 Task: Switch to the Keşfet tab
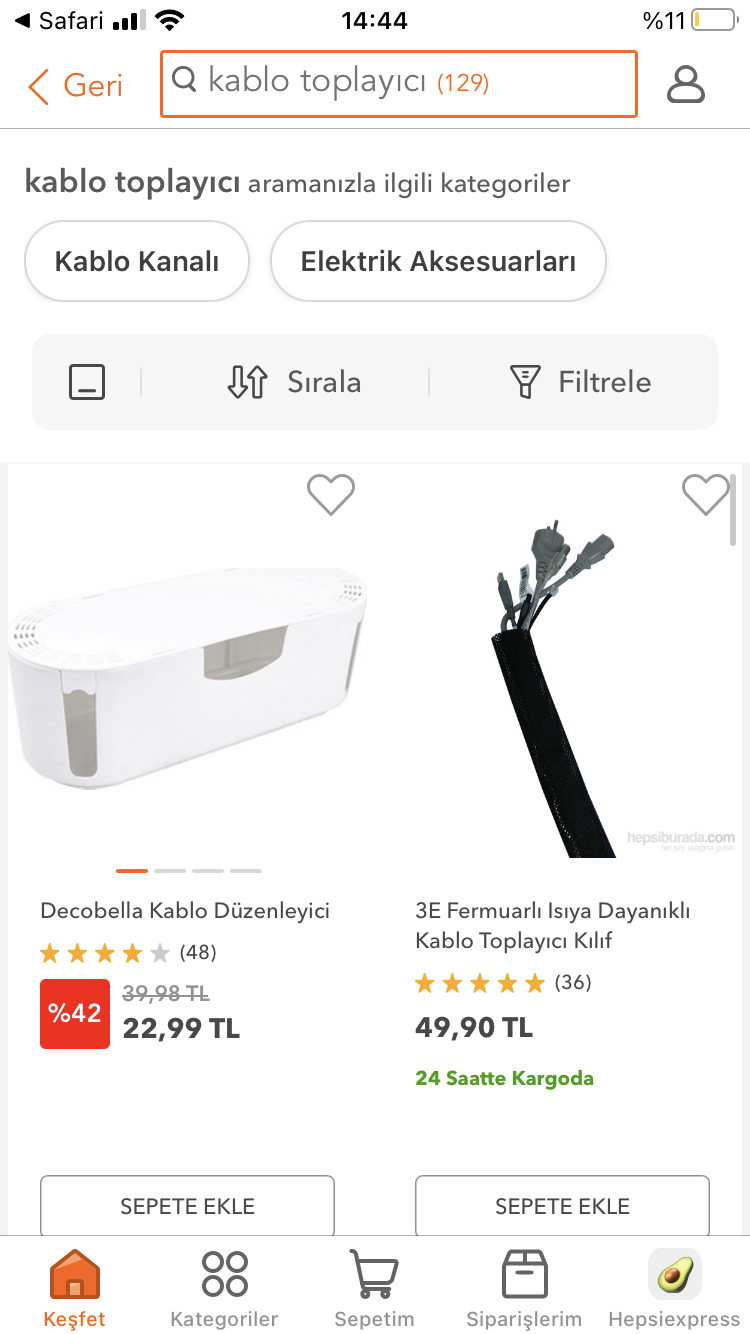click(75, 1288)
